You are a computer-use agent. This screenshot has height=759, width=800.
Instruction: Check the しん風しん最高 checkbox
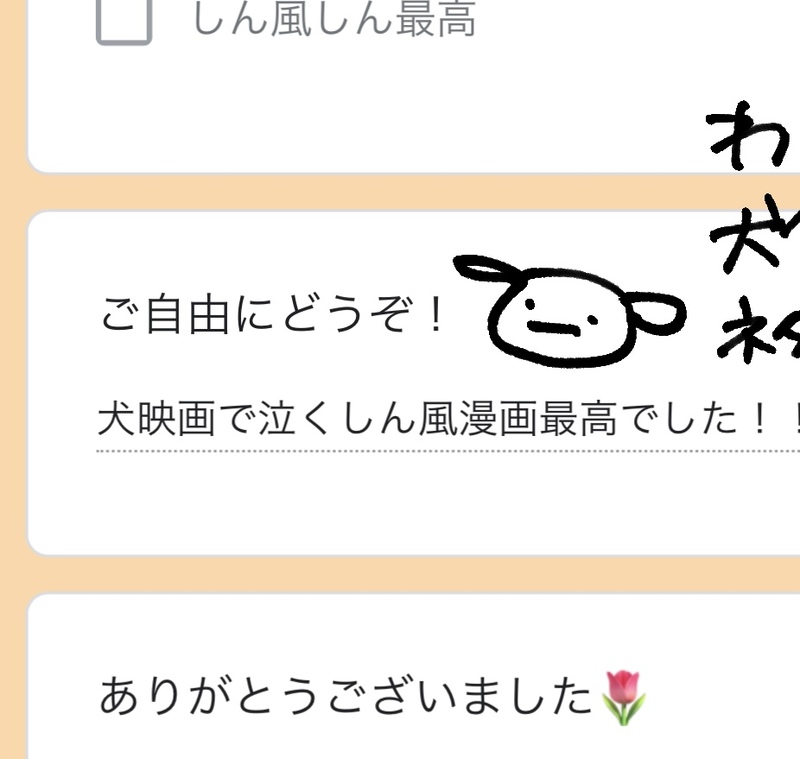(x=124, y=20)
